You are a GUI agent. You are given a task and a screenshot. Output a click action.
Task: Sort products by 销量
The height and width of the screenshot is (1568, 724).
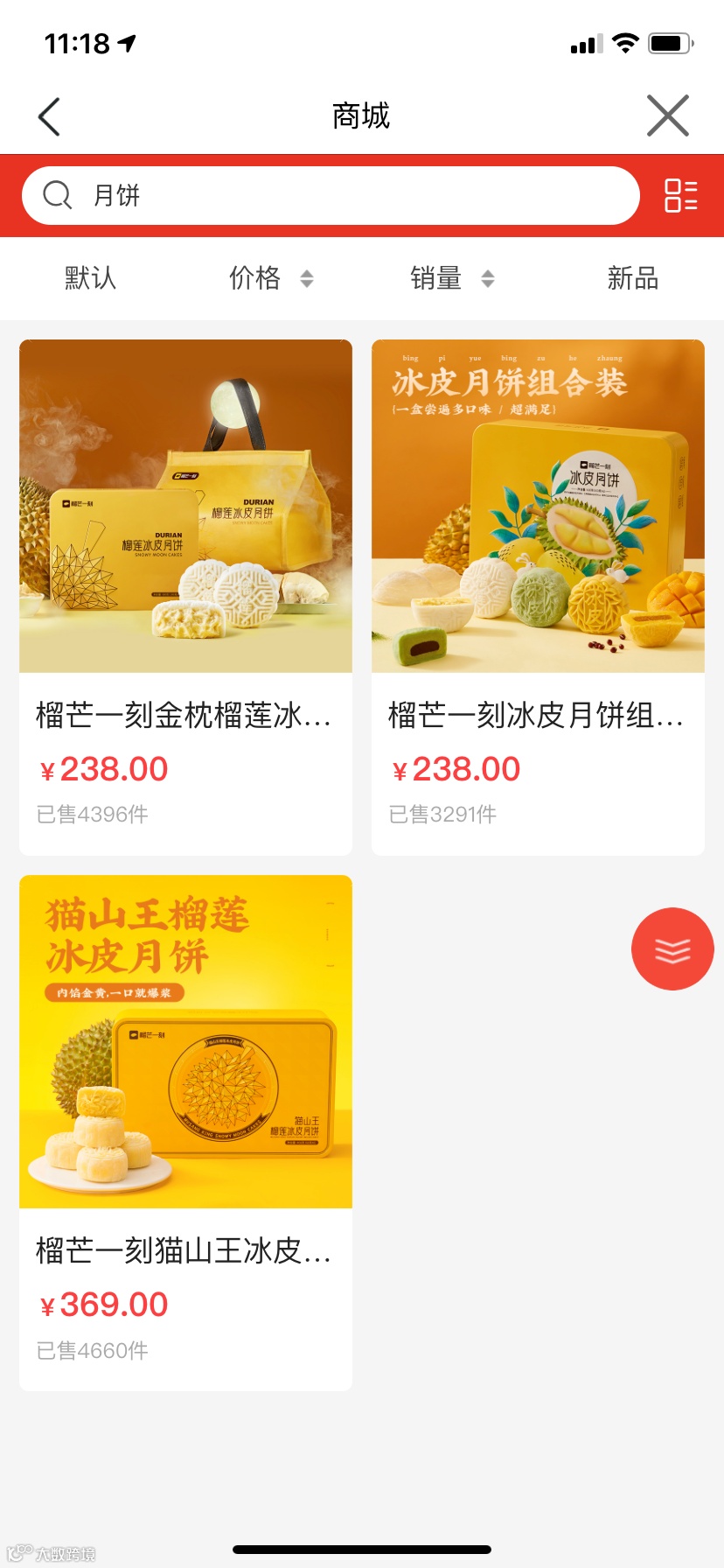[x=451, y=278]
